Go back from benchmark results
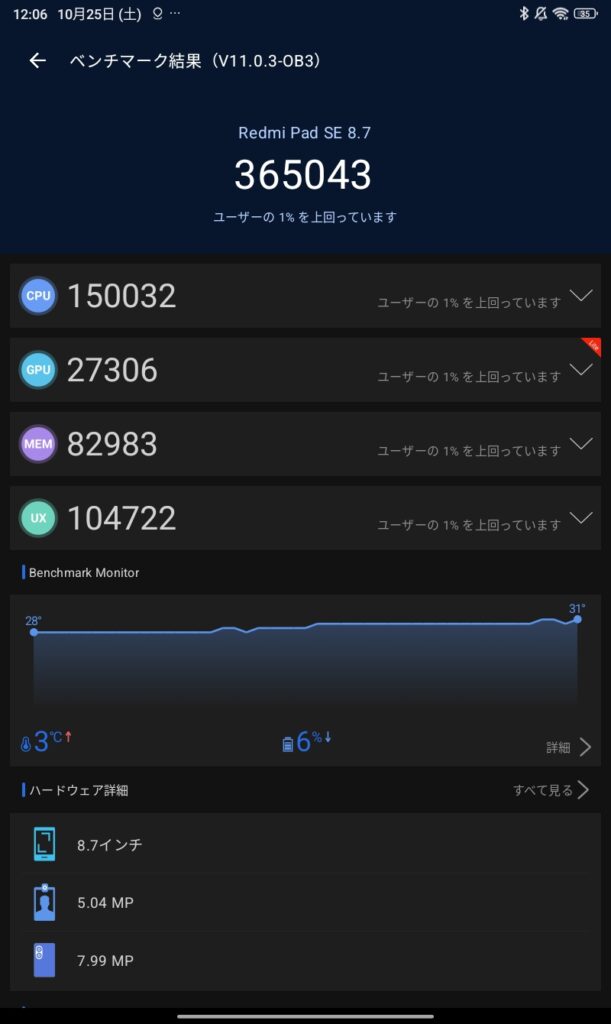 (38, 61)
